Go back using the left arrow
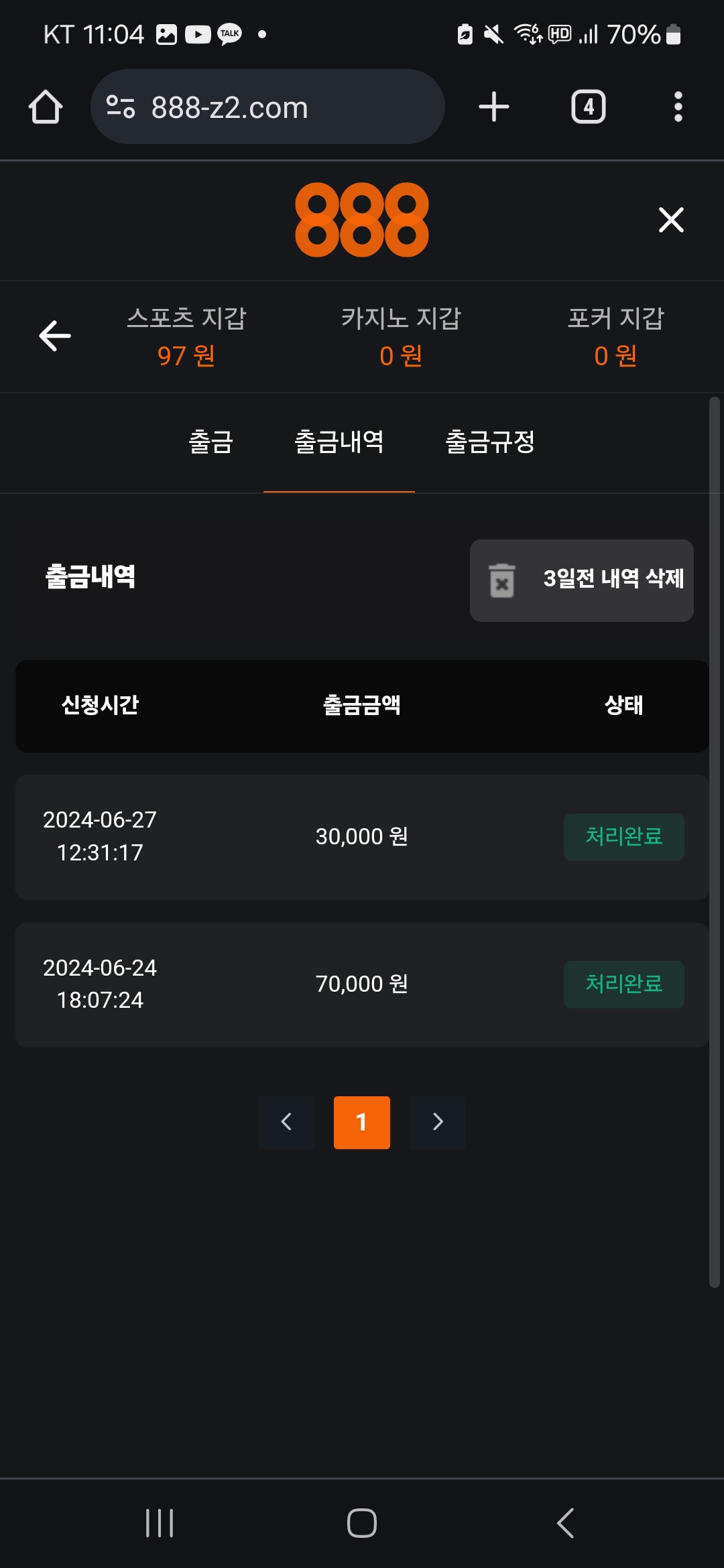The height and width of the screenshot is (1568, 724). [55, 336]
